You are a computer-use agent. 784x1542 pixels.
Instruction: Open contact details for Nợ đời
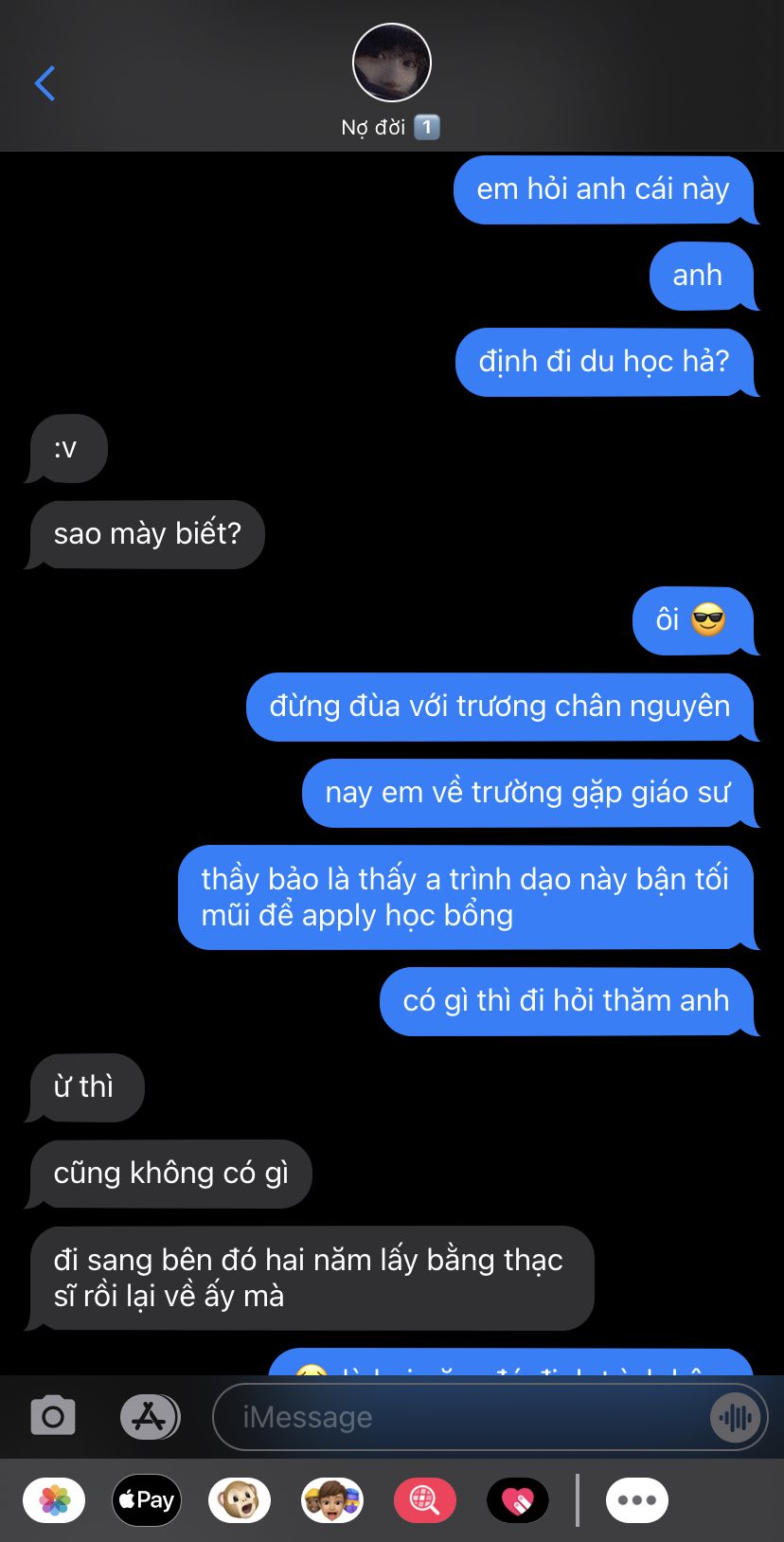coord(391,81)
